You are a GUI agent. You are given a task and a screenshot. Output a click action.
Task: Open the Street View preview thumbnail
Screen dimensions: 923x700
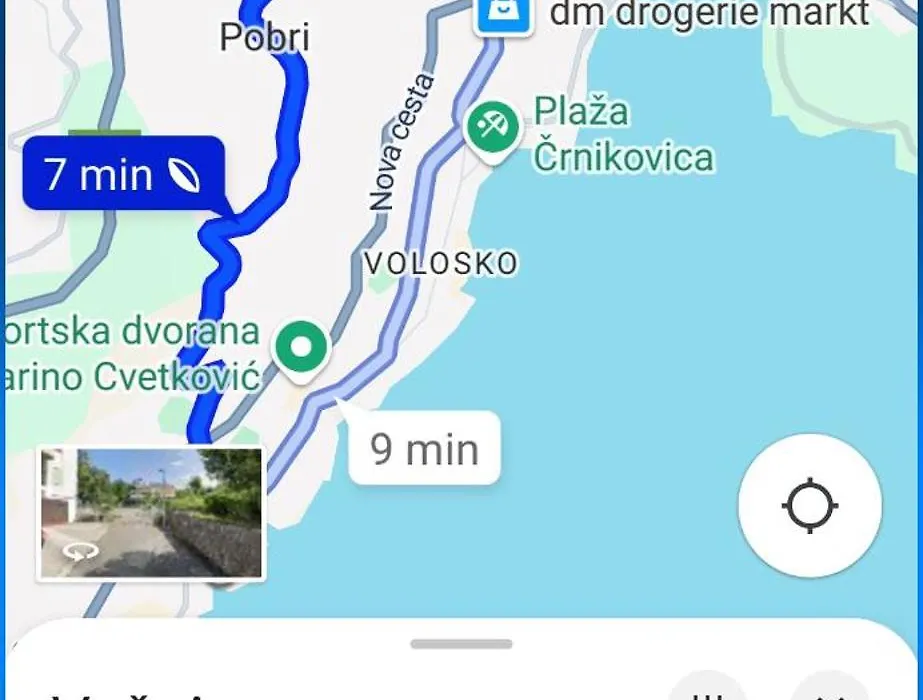coord(151,513)
